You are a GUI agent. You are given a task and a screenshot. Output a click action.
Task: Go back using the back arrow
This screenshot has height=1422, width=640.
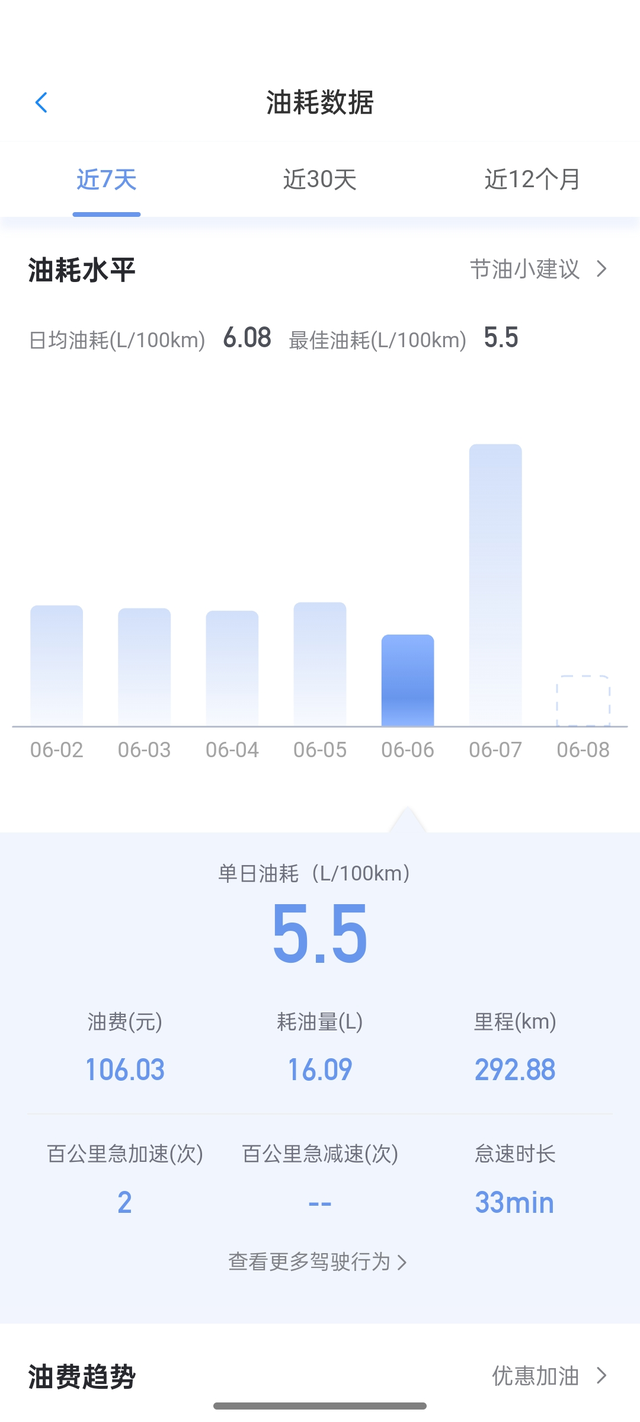click(41, 102)
